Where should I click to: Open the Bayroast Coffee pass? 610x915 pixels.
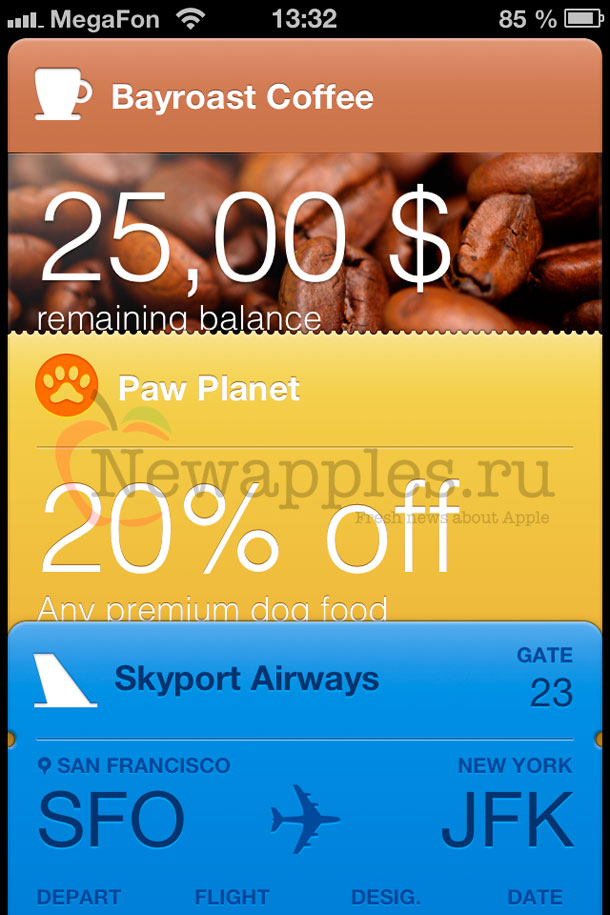242,97
